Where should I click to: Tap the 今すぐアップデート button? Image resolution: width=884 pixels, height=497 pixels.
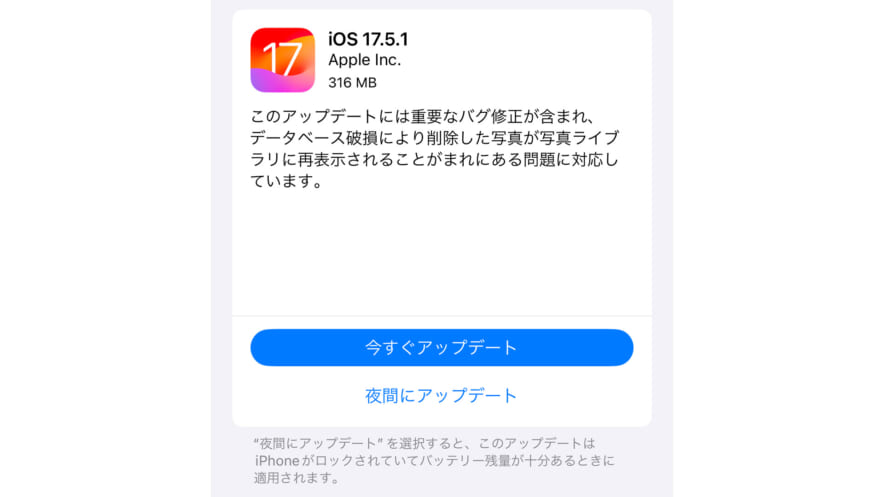pyautogui.click(x=441, y=348)
